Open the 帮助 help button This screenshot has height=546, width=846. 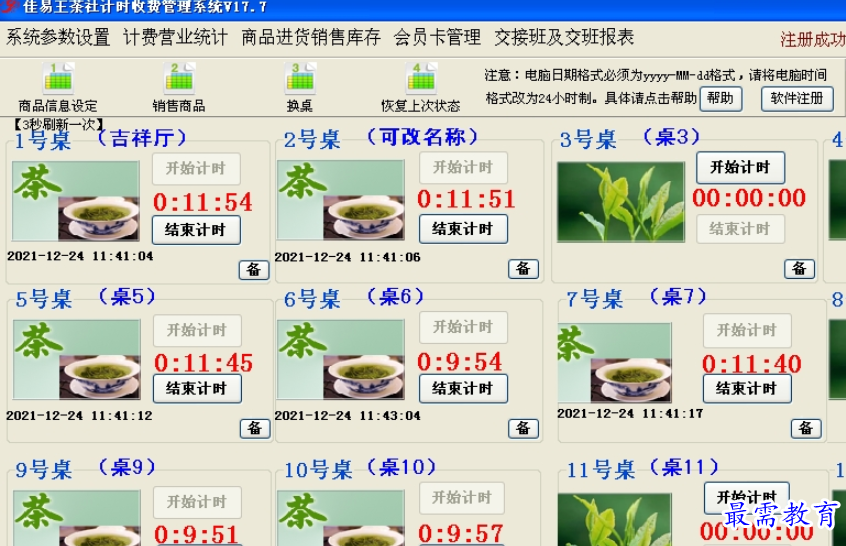coord(720,98)
